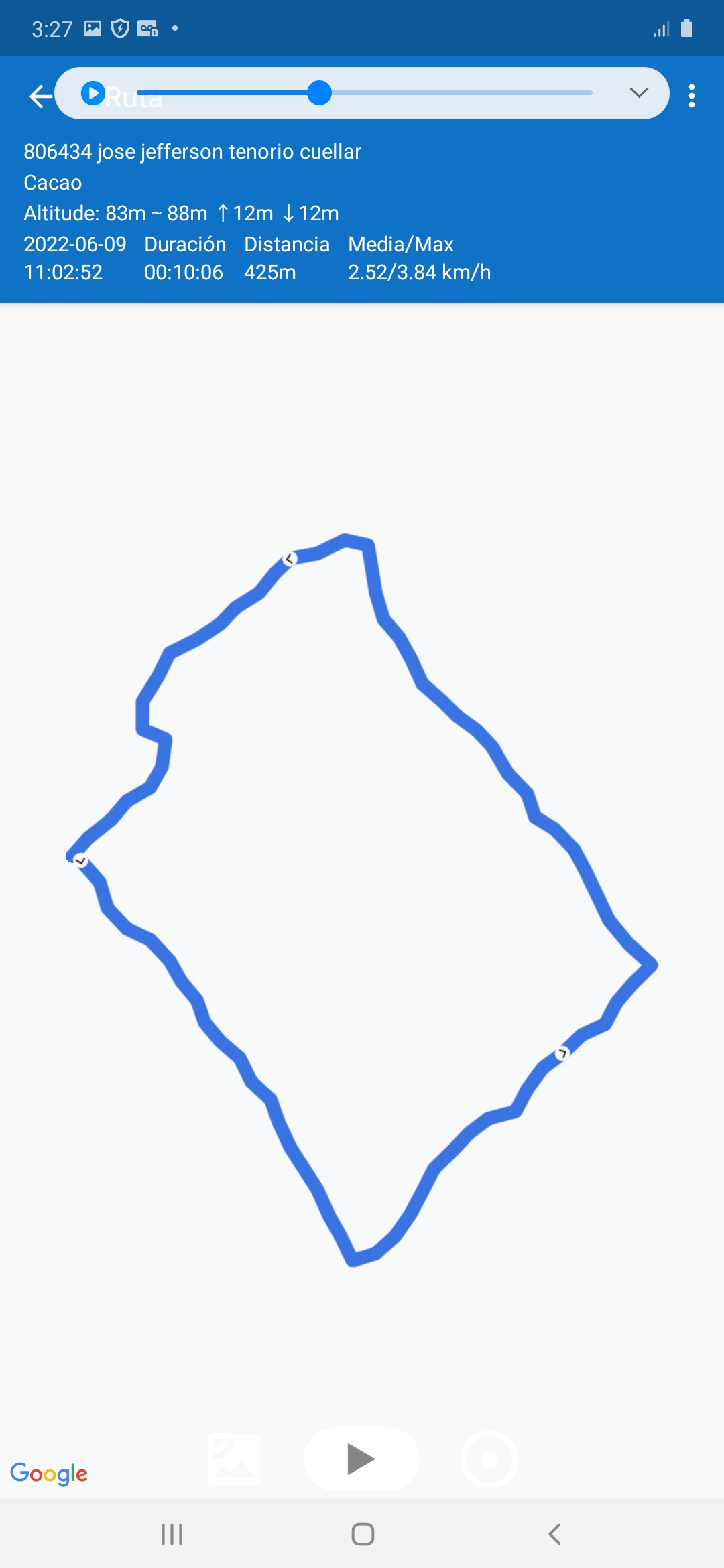Tap the circular record button
Viewport: 724px width, 1568px height.
[489, 1459]
